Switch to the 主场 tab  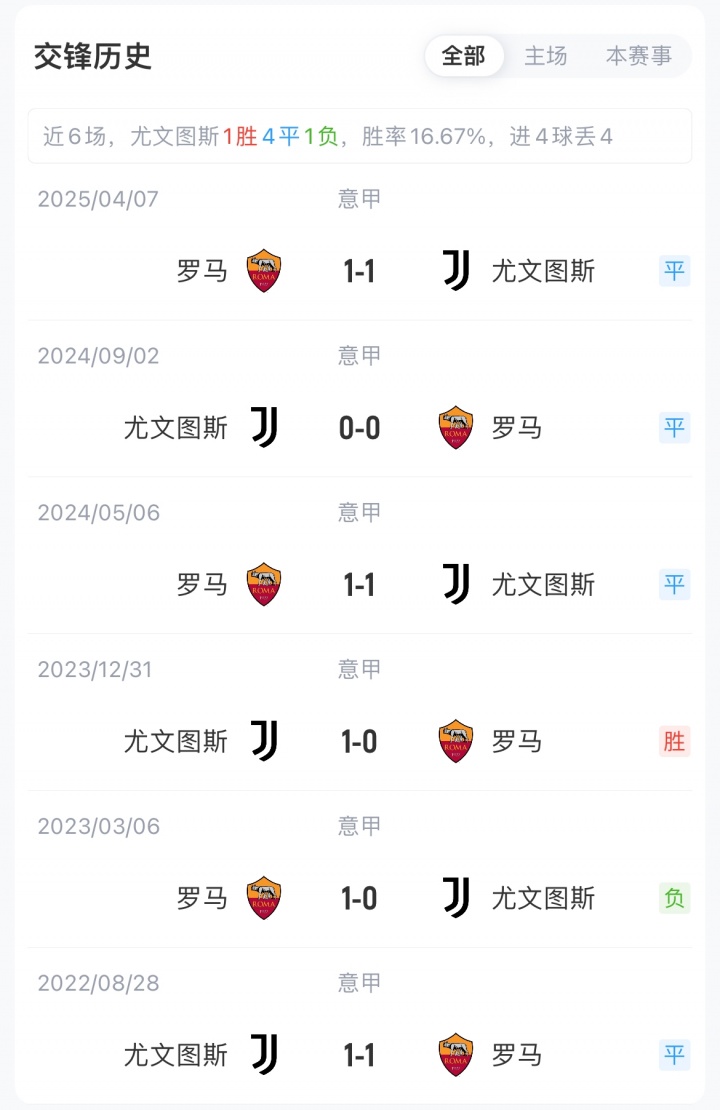coord(546,56)
